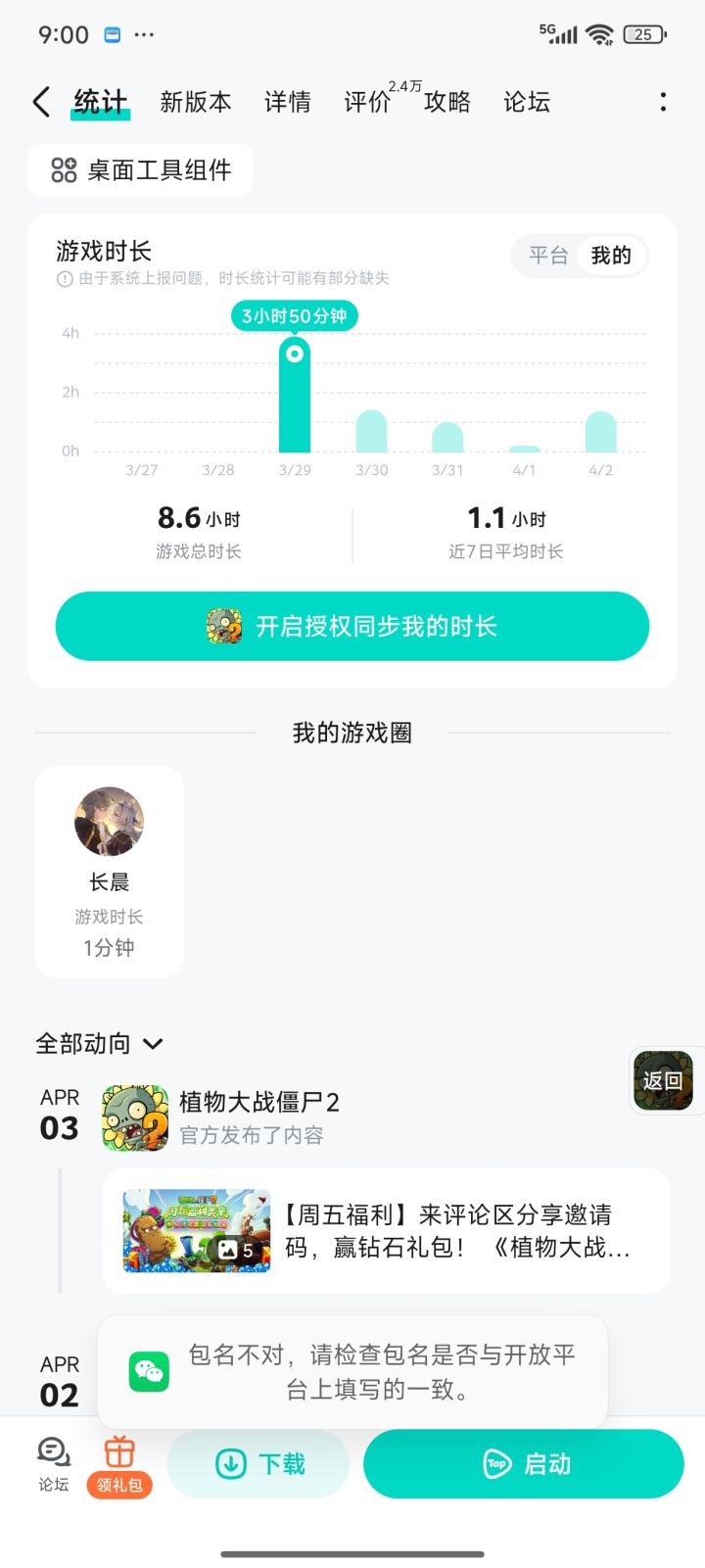View the 评价 reviews tab

pyautogui.click(x=368, y=102)
